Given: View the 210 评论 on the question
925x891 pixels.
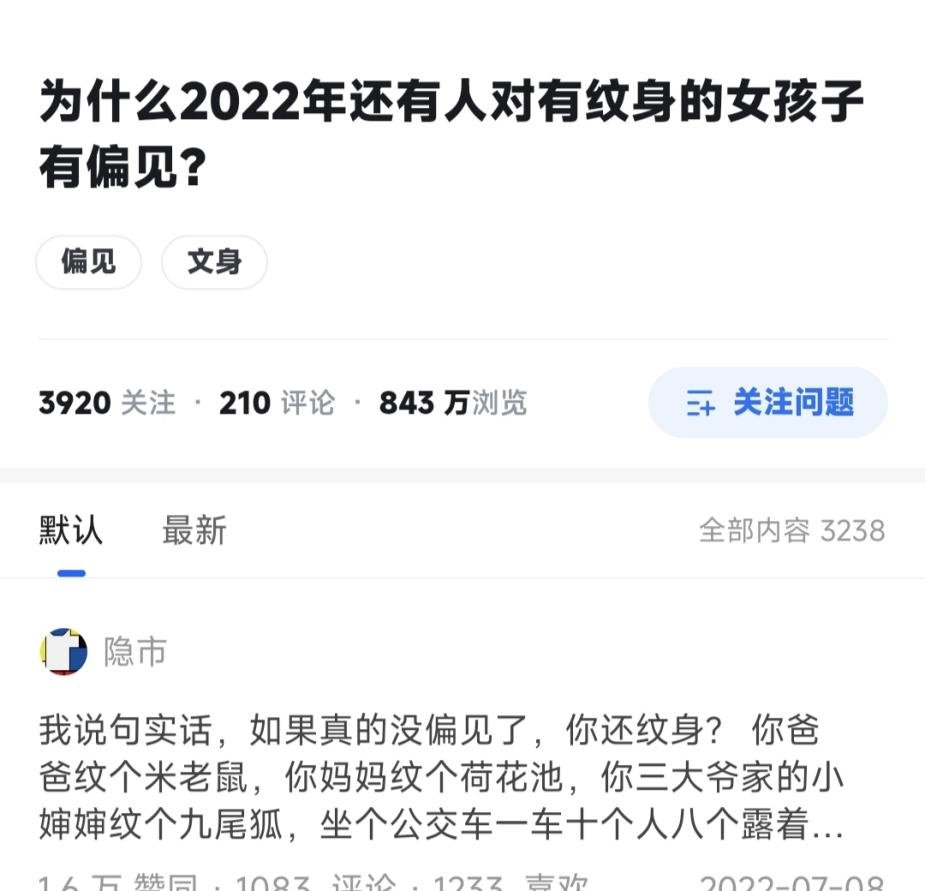Looking at the screenshot, I should tap(277, 403).
